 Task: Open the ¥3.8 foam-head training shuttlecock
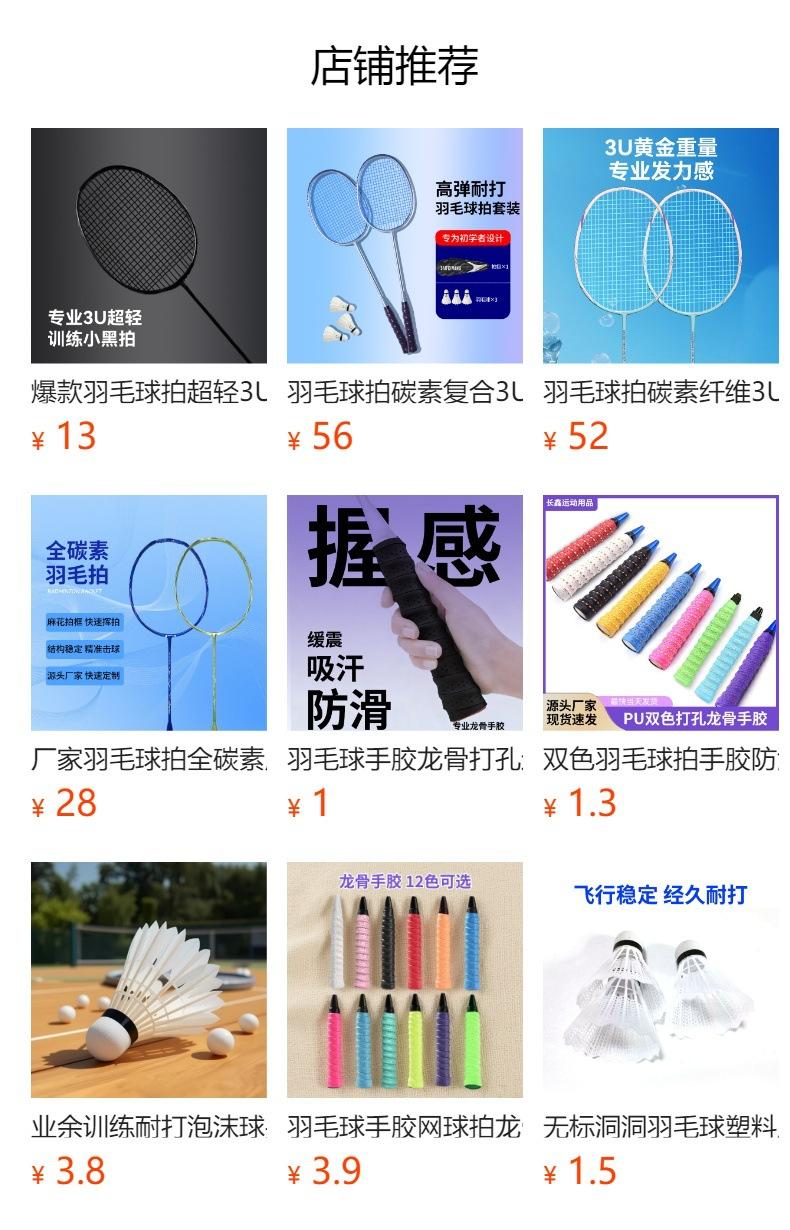[x=149, y=980]
